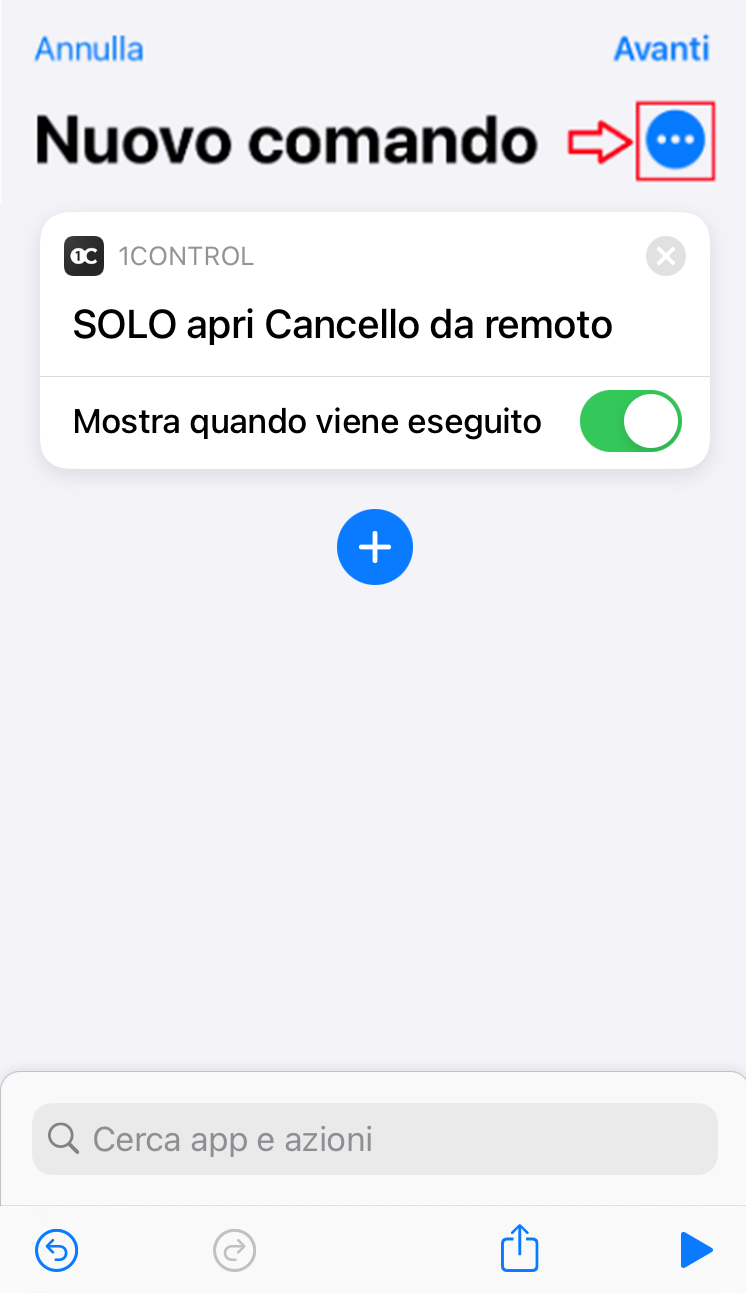Tap Avanti to continue
746x1293 pixels.
[661, 49]
